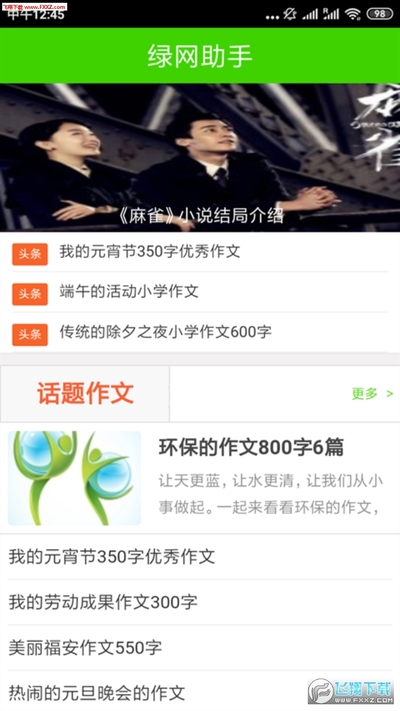Open the 《麻雀》小说结局介绍 banner
The image size is (400, 711).
(x=200, y=157)
